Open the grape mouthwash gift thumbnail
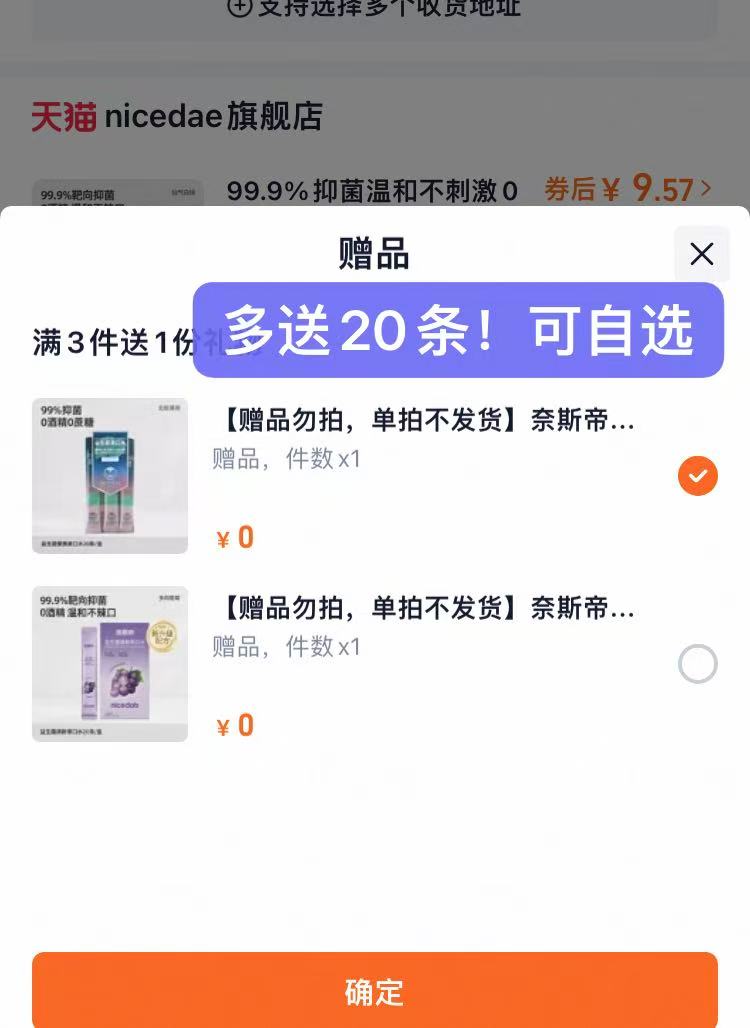This screenshot has width=750, height=1028. point(110,663)
